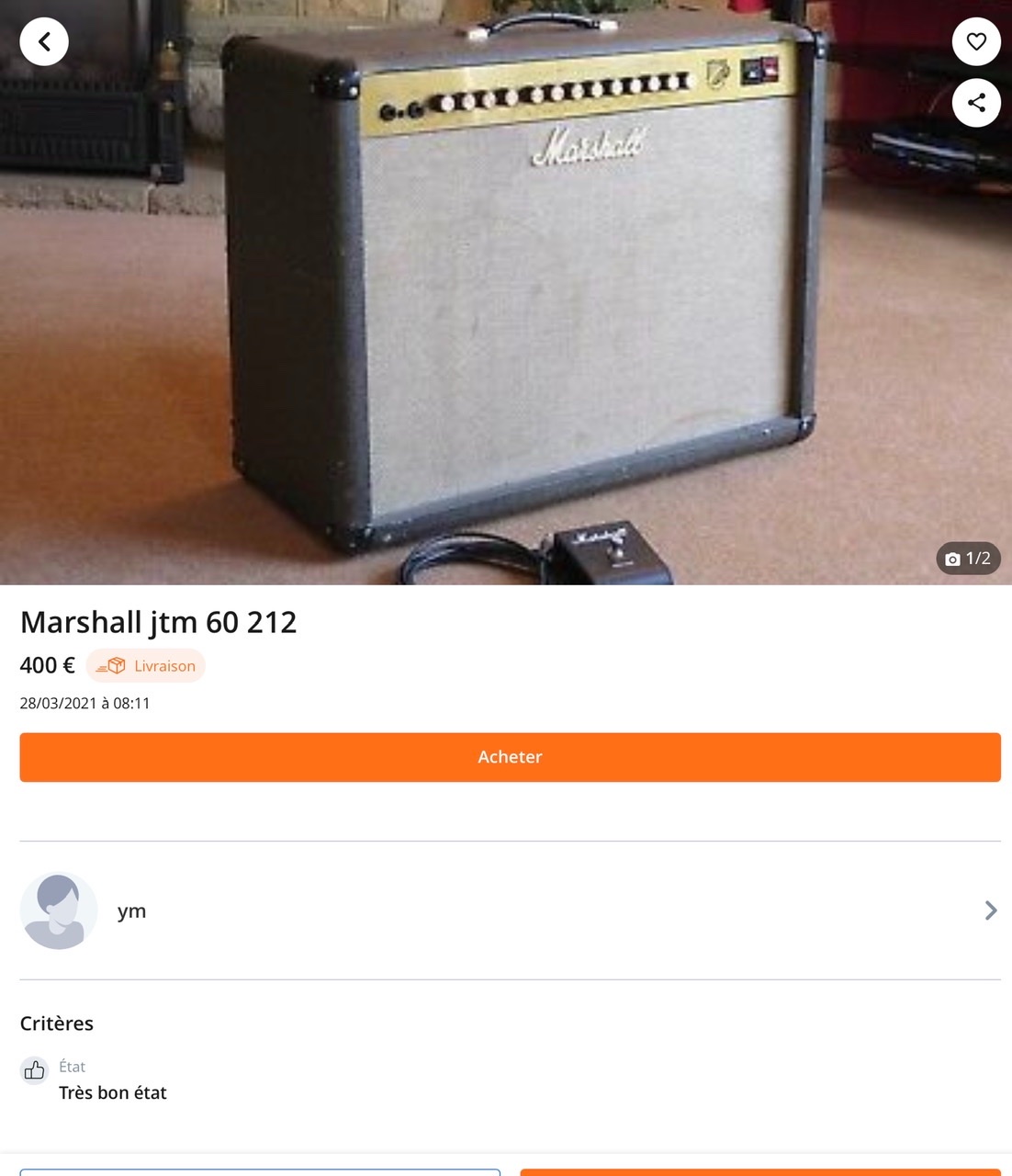
Task: Open seller ym's profile
Action: pos(510,910)
